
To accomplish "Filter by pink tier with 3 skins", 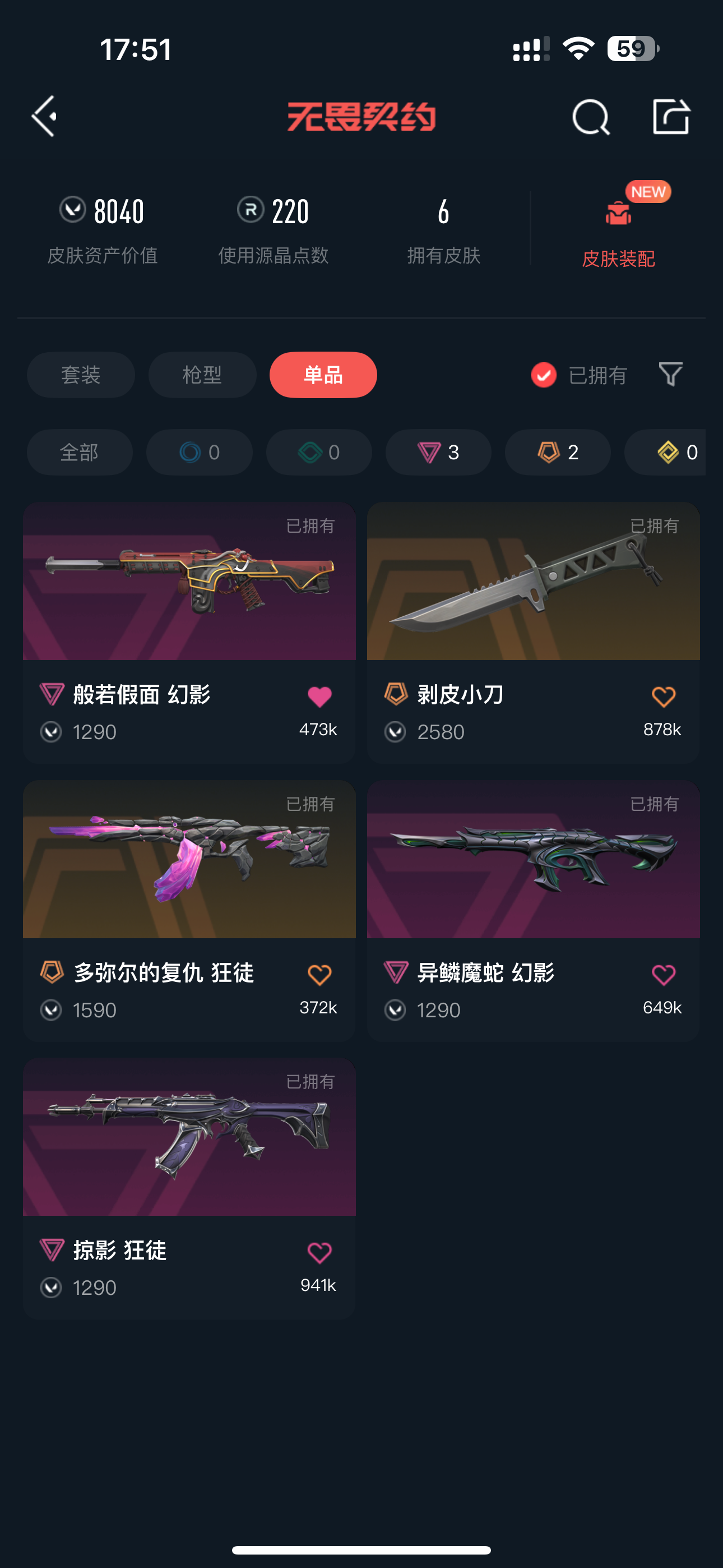I will pos(438,452).
